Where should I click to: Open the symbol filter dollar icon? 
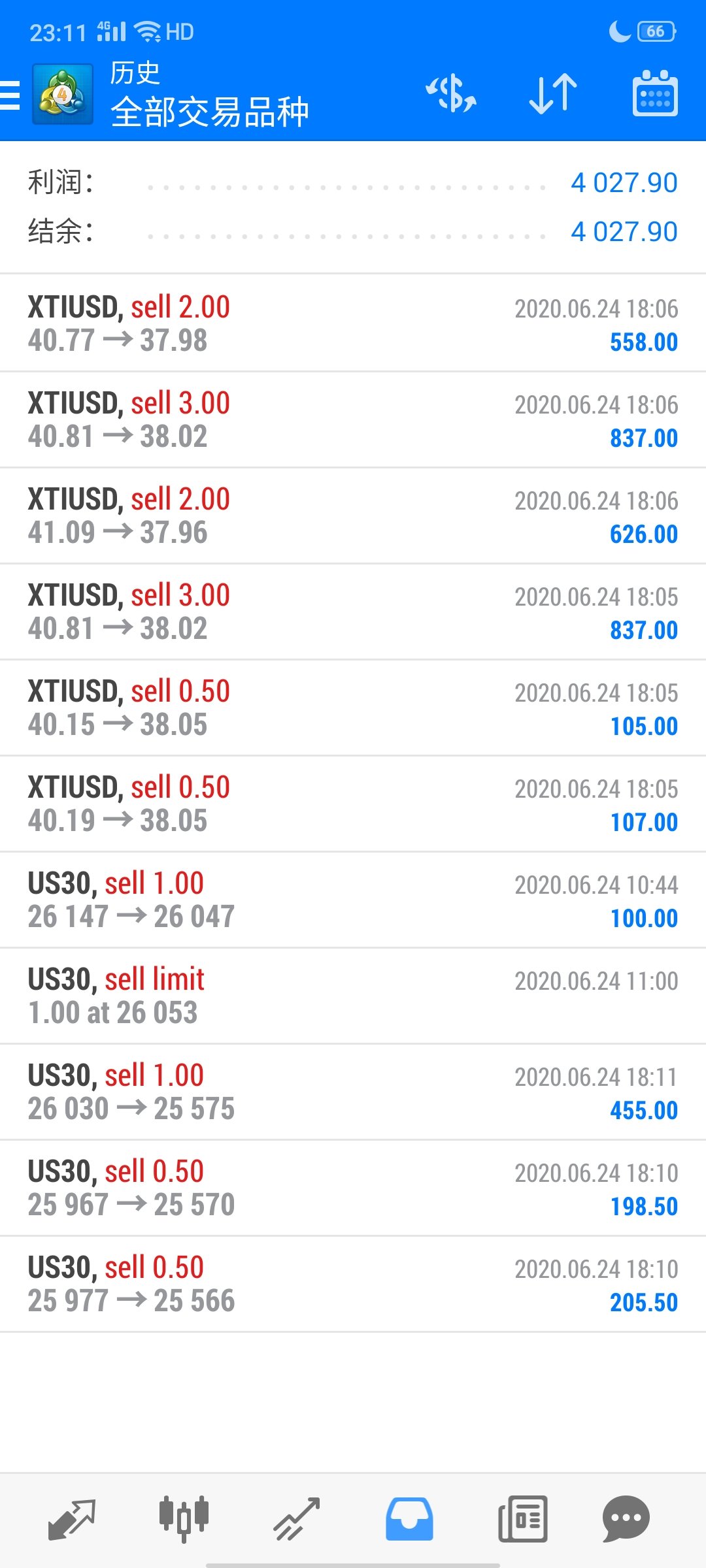451,94
